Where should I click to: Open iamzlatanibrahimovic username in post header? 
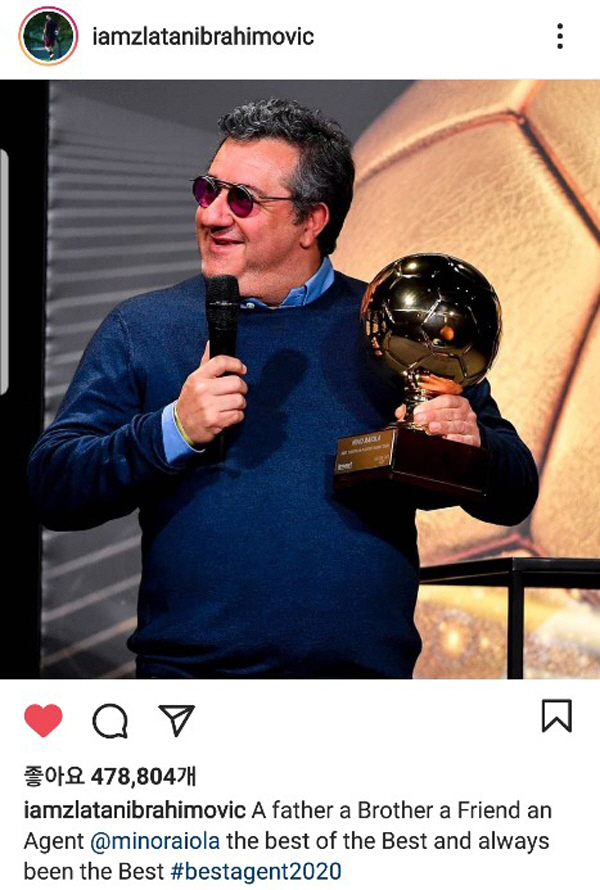[202, 37]
